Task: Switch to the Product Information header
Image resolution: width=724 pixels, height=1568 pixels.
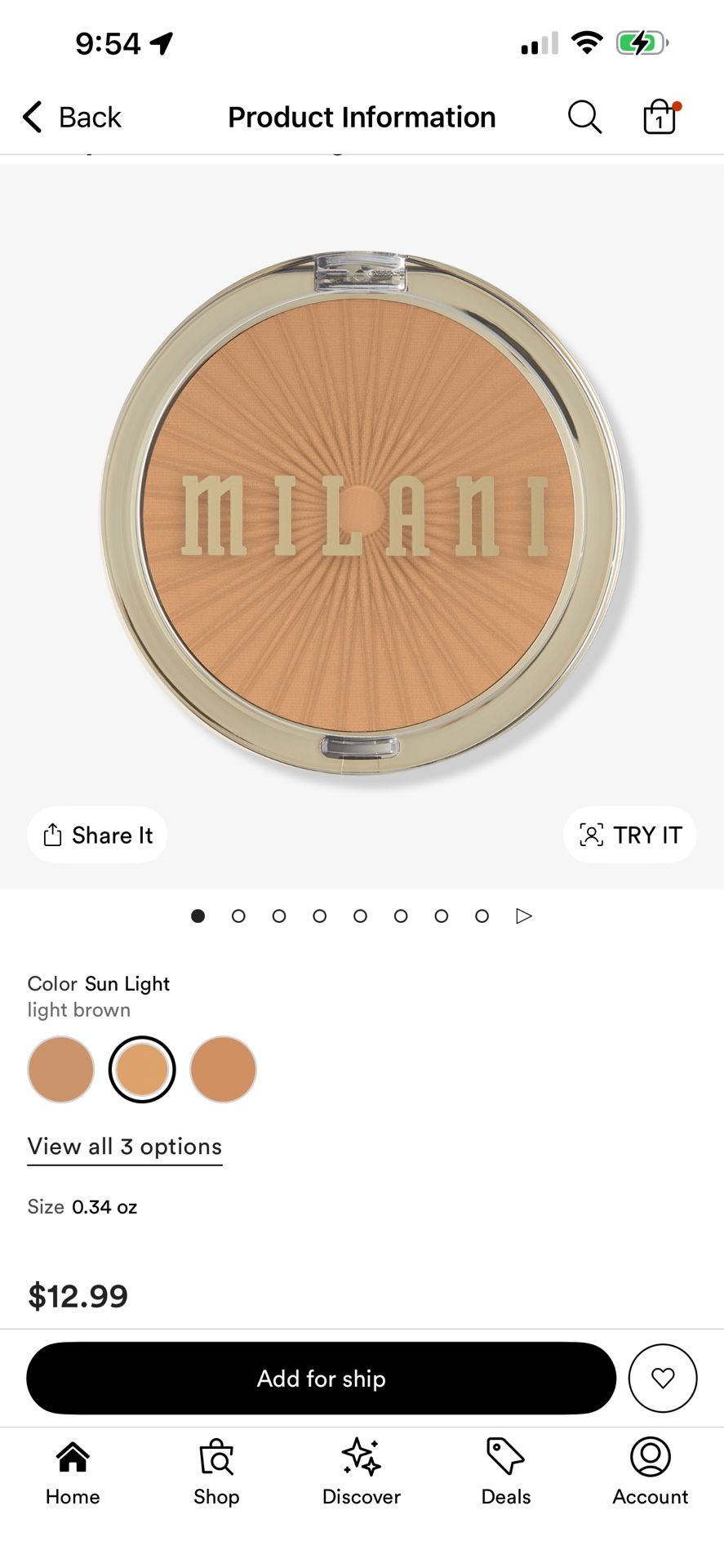Action: 362,117
